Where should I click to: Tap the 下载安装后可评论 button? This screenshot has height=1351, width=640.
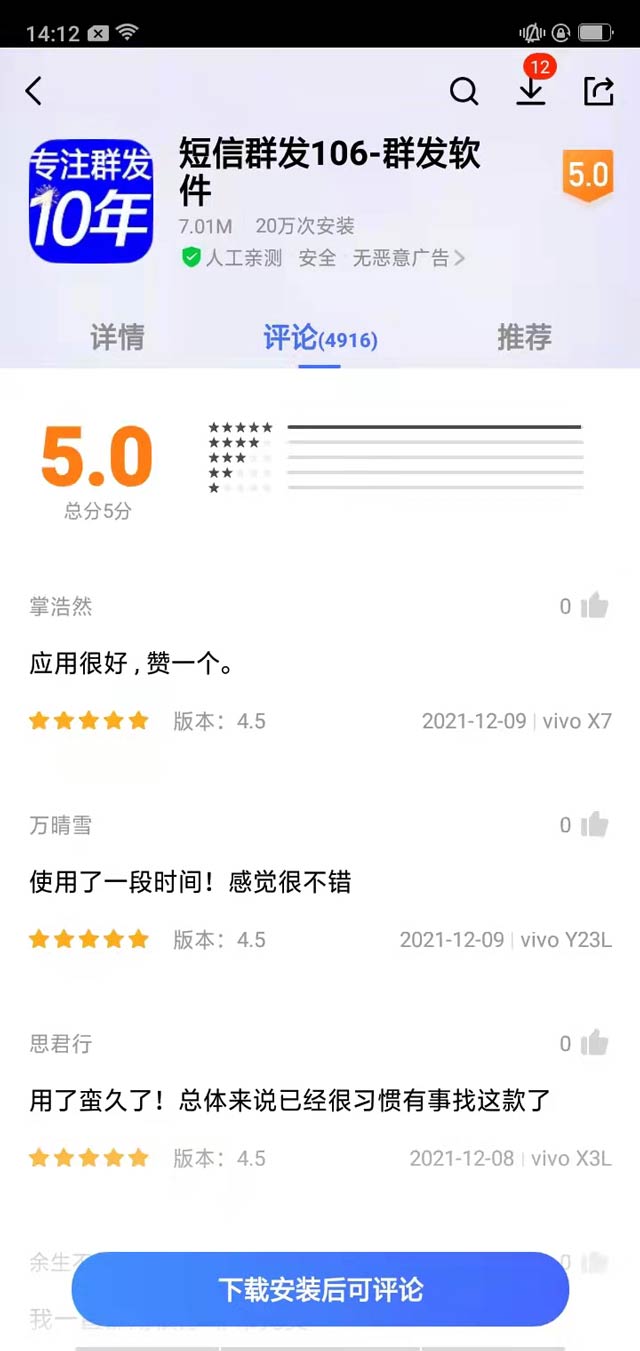click(320, 1289)
